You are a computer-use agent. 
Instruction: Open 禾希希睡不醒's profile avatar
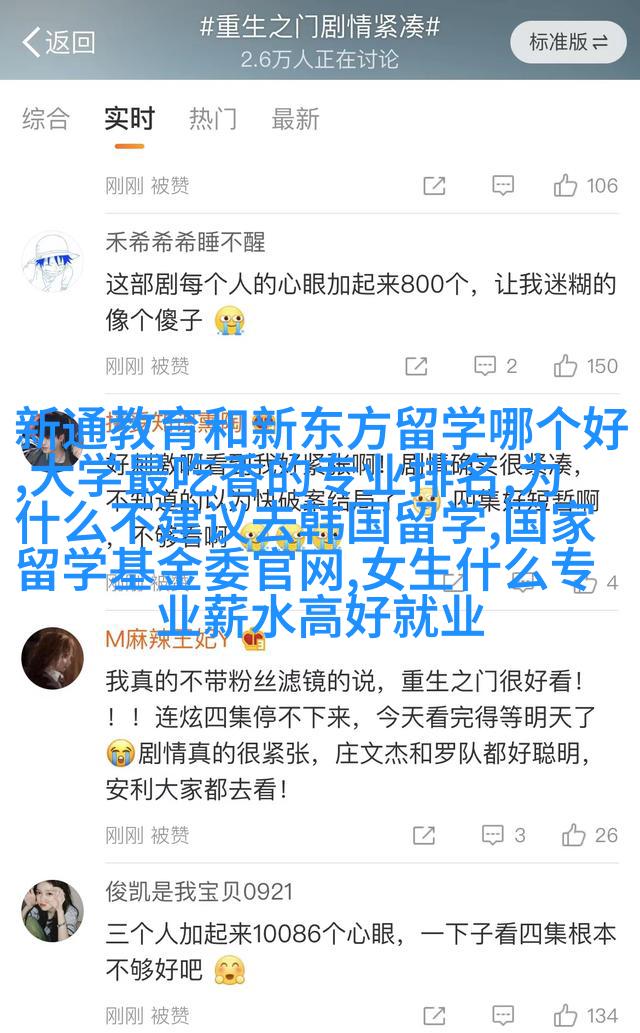(x=52, y=260)
